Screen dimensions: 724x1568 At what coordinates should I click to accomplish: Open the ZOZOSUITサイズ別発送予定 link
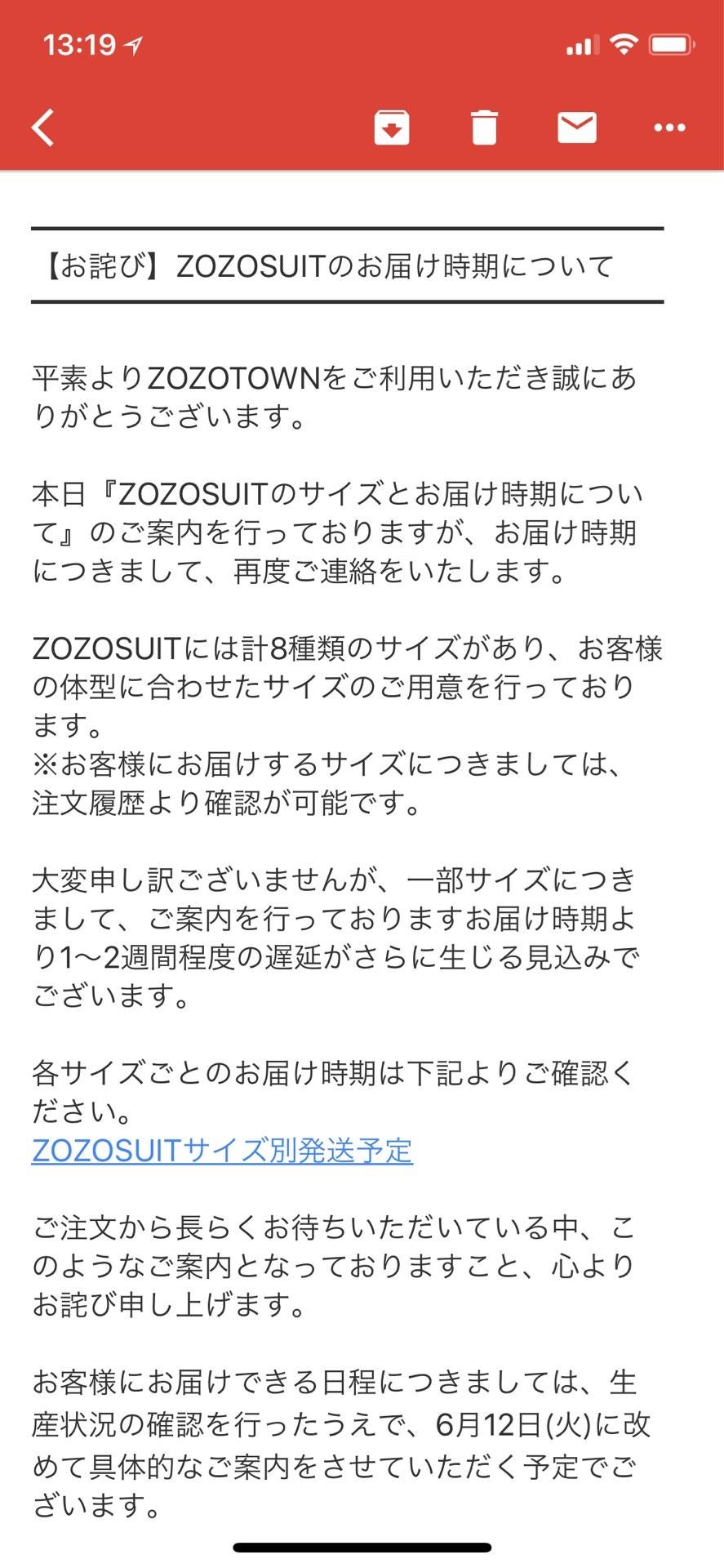point(222,1150)
